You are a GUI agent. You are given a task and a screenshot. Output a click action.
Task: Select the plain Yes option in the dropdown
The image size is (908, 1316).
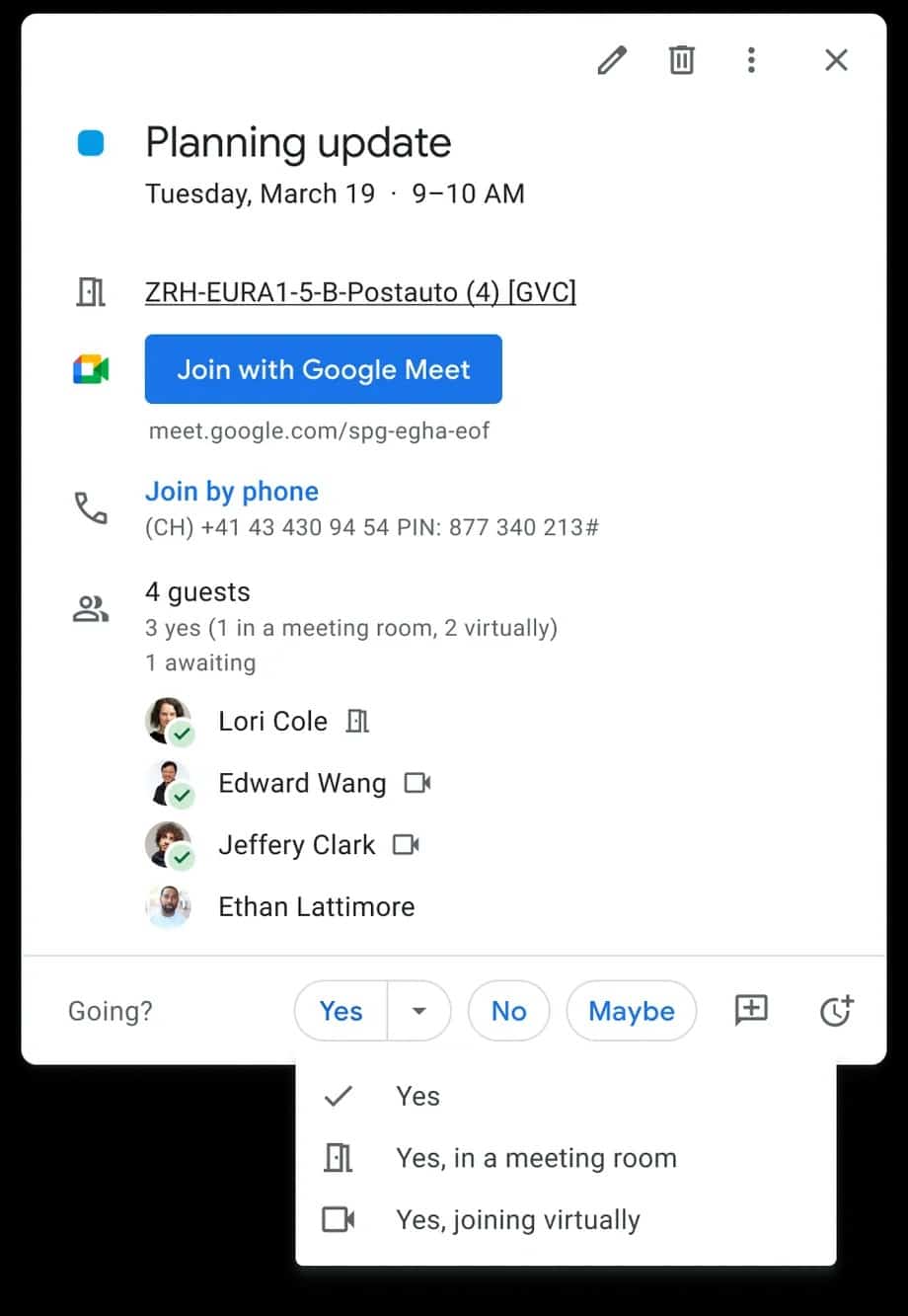pyautogui.click(x=417, y=1096)
